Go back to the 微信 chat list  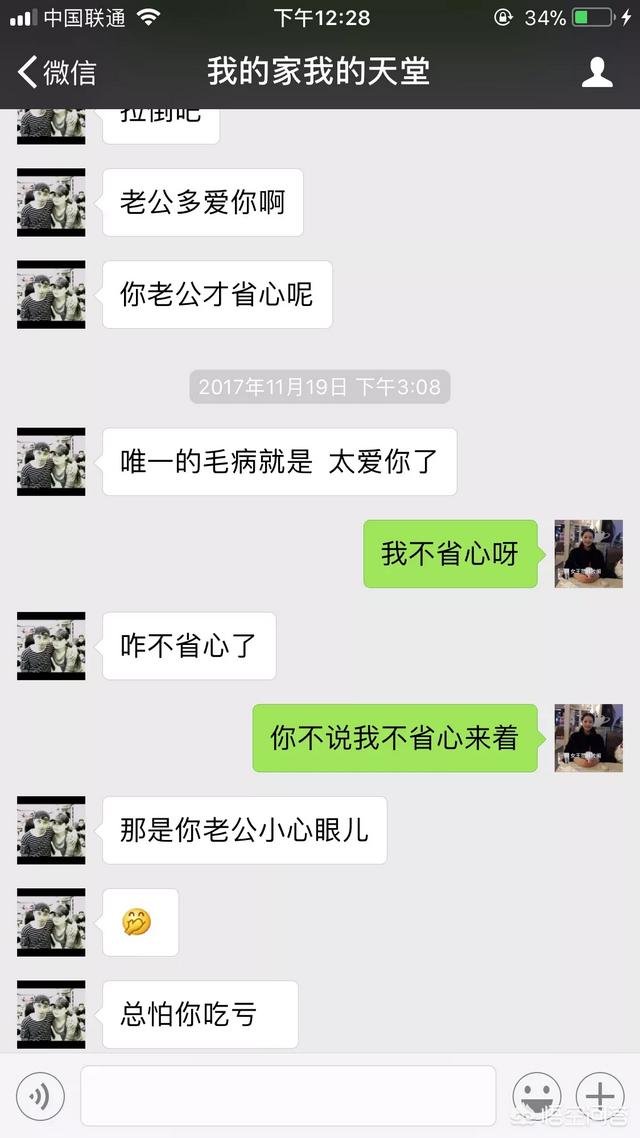pos(57,72)
